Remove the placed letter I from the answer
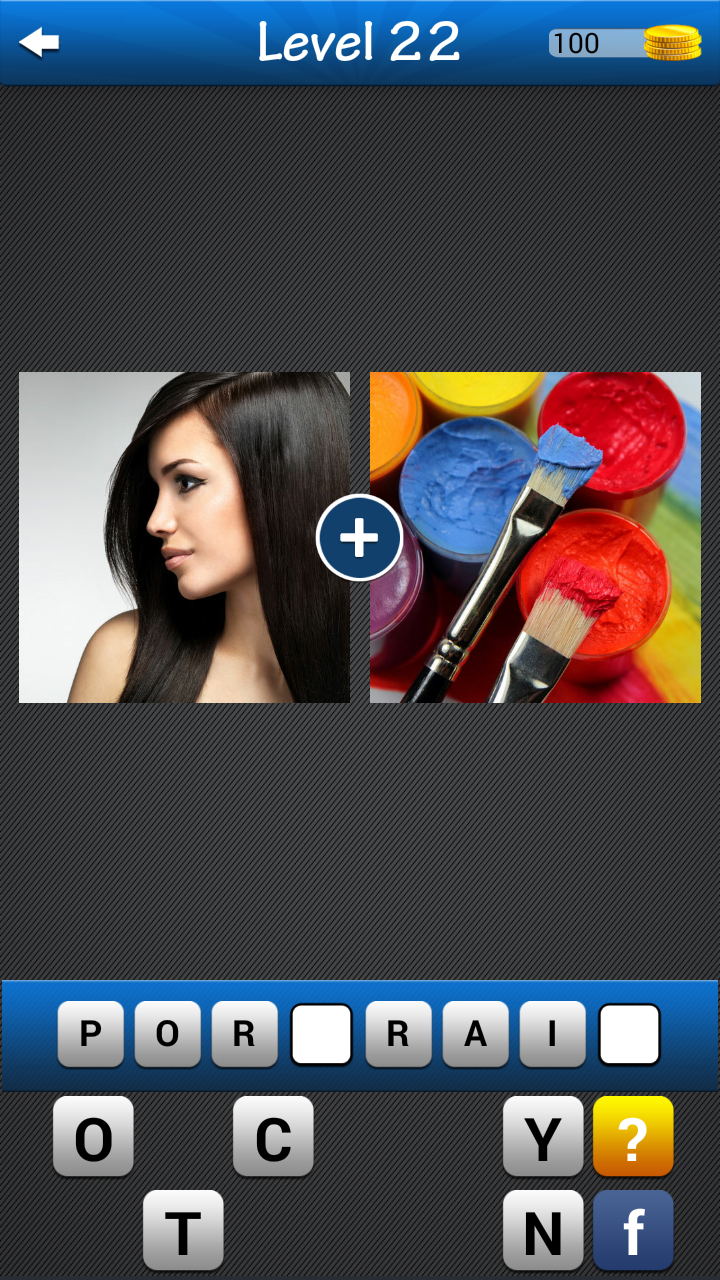This screenshot has height=1280, width=720. coord(552,1034)
